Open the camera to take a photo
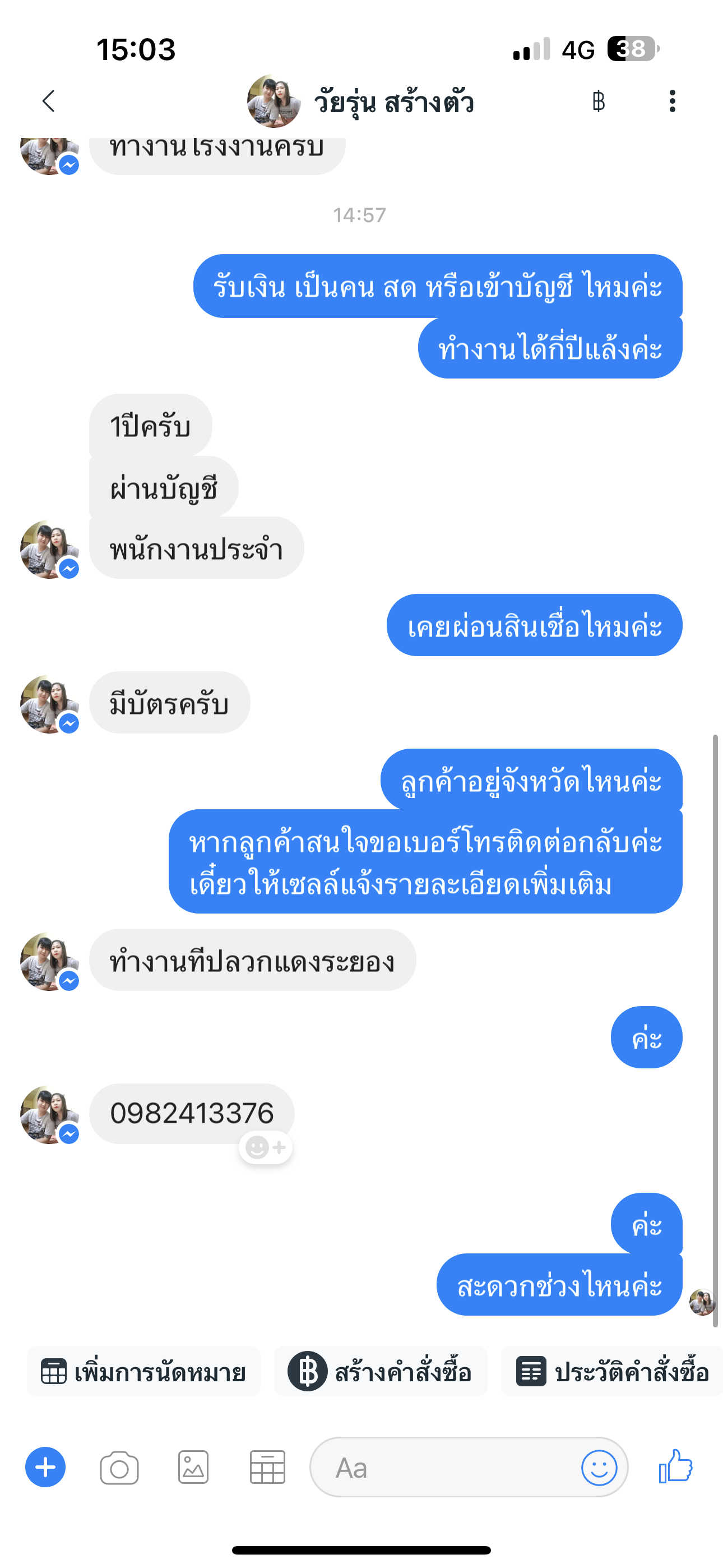This screenshot has width=723, height=1568. click(x=119, y=1468)
